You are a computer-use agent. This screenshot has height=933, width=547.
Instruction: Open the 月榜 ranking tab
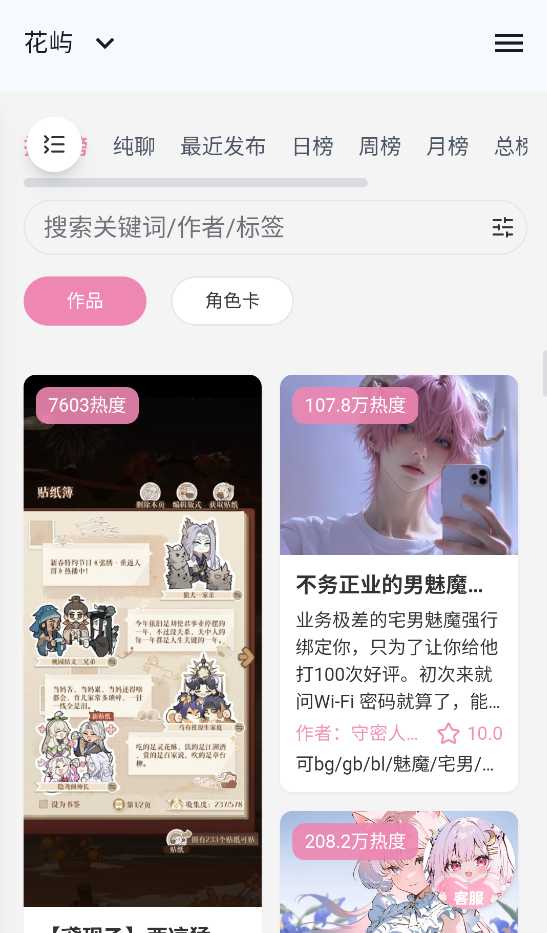tap(447, 146)
